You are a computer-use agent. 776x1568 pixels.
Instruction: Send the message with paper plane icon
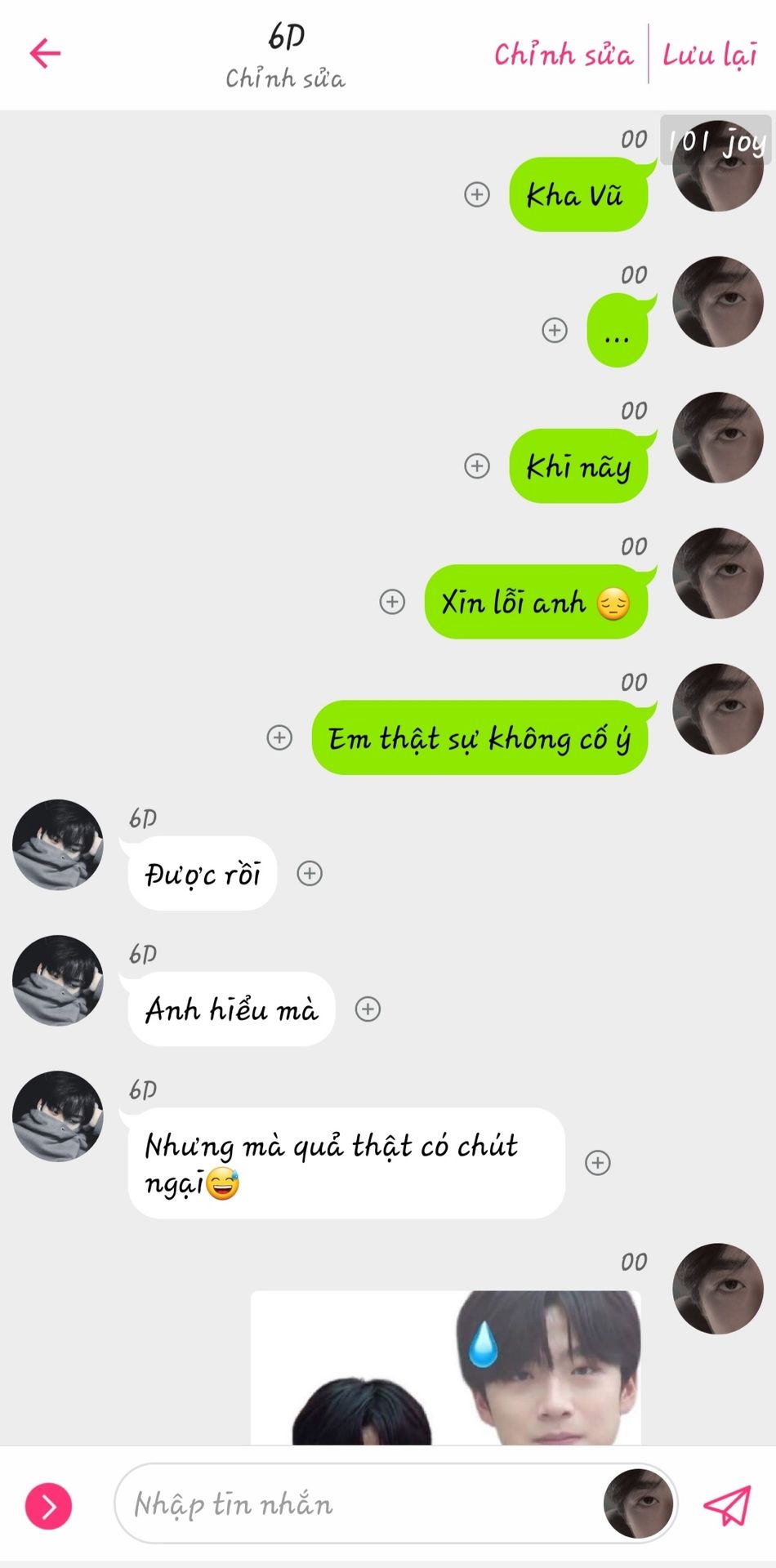click(x=726, y=1504)
